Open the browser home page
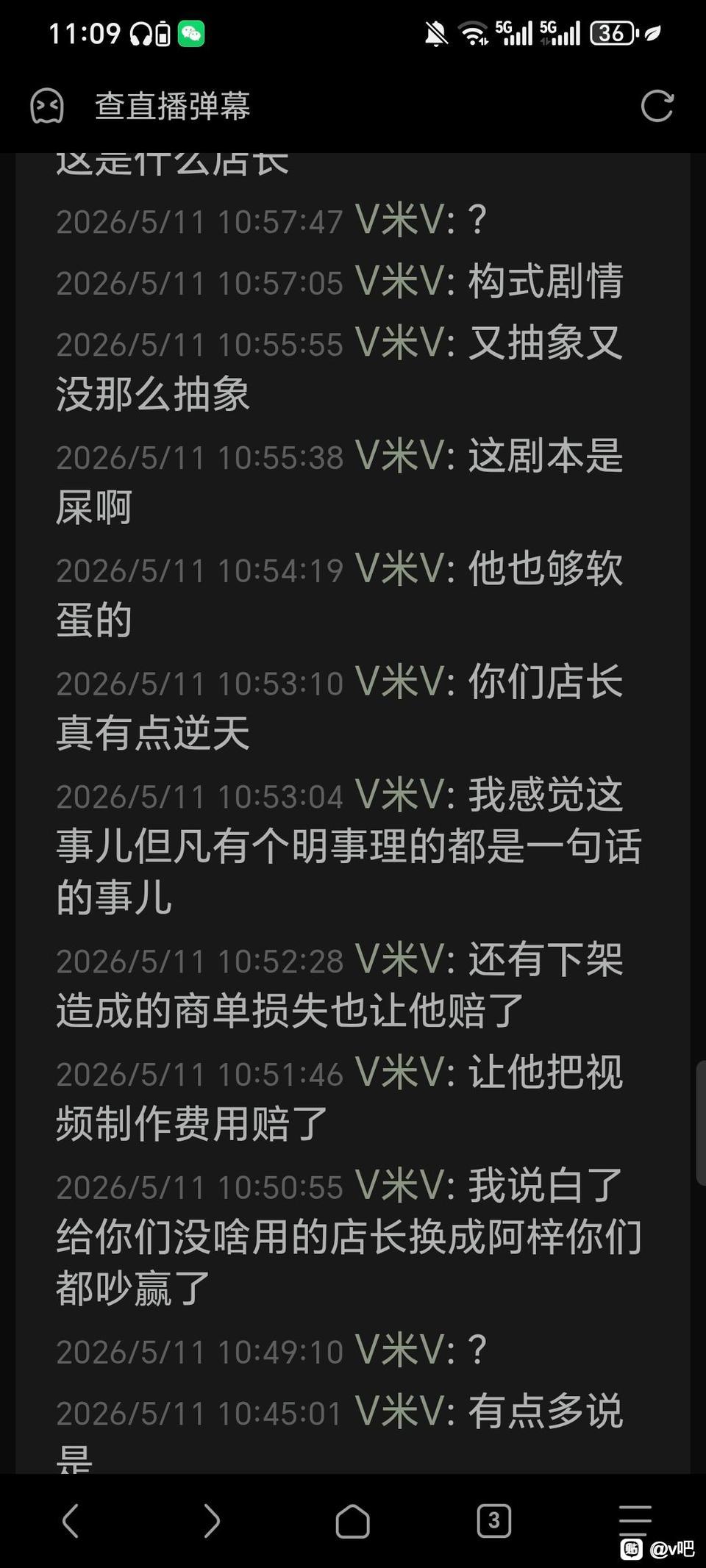Image resolution: width=706 pixels, height=1568 pixels. [352, 1520]
